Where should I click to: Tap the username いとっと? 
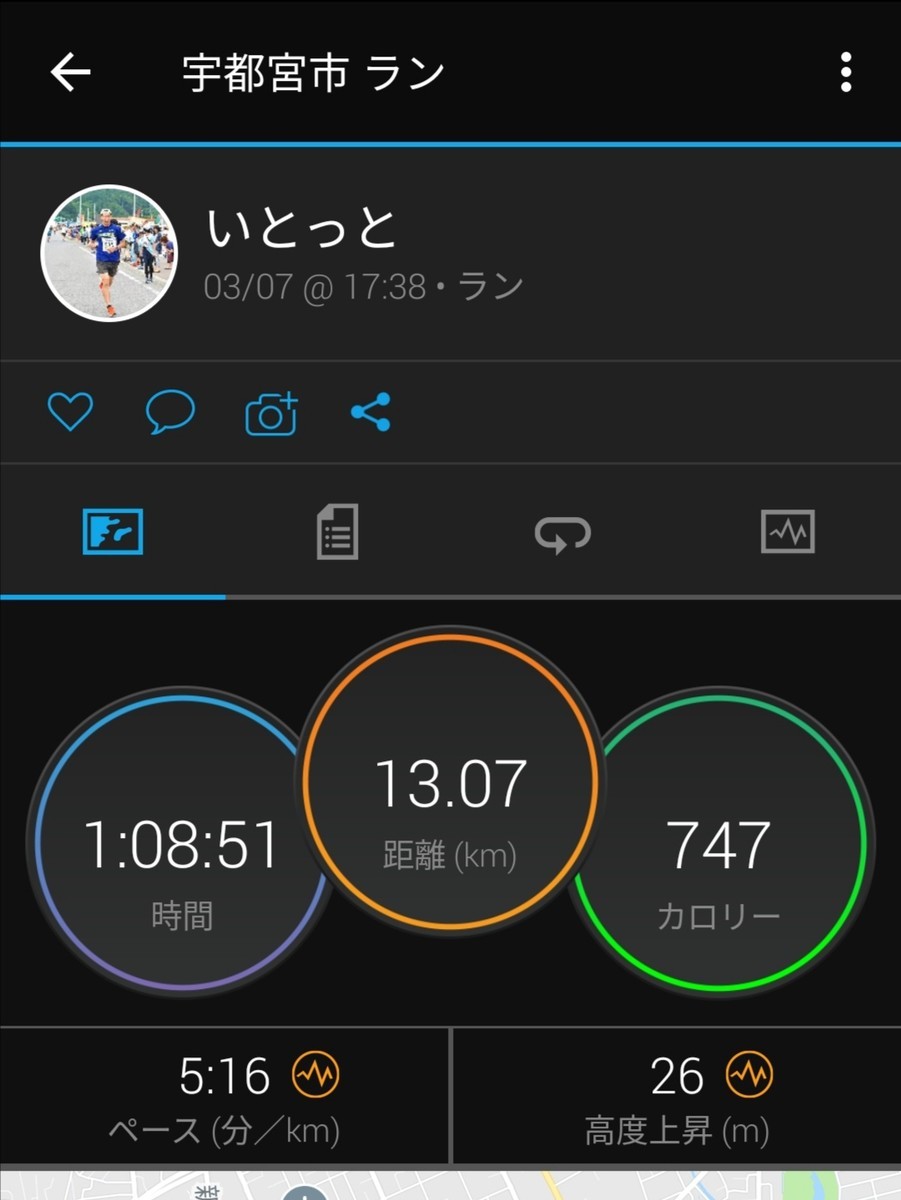(x=300, y=226)
